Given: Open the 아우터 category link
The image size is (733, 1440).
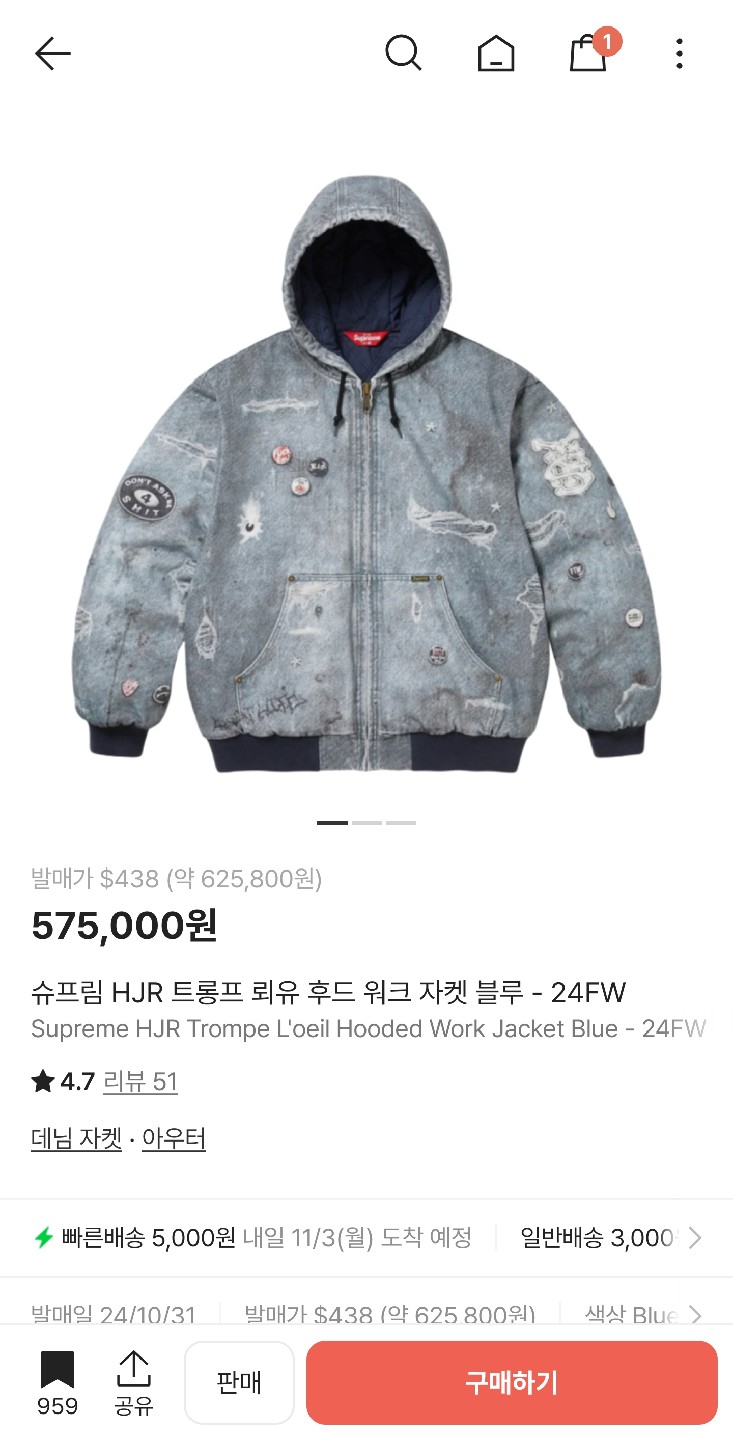Looking at the screenshot, I should pos(174,1139).
